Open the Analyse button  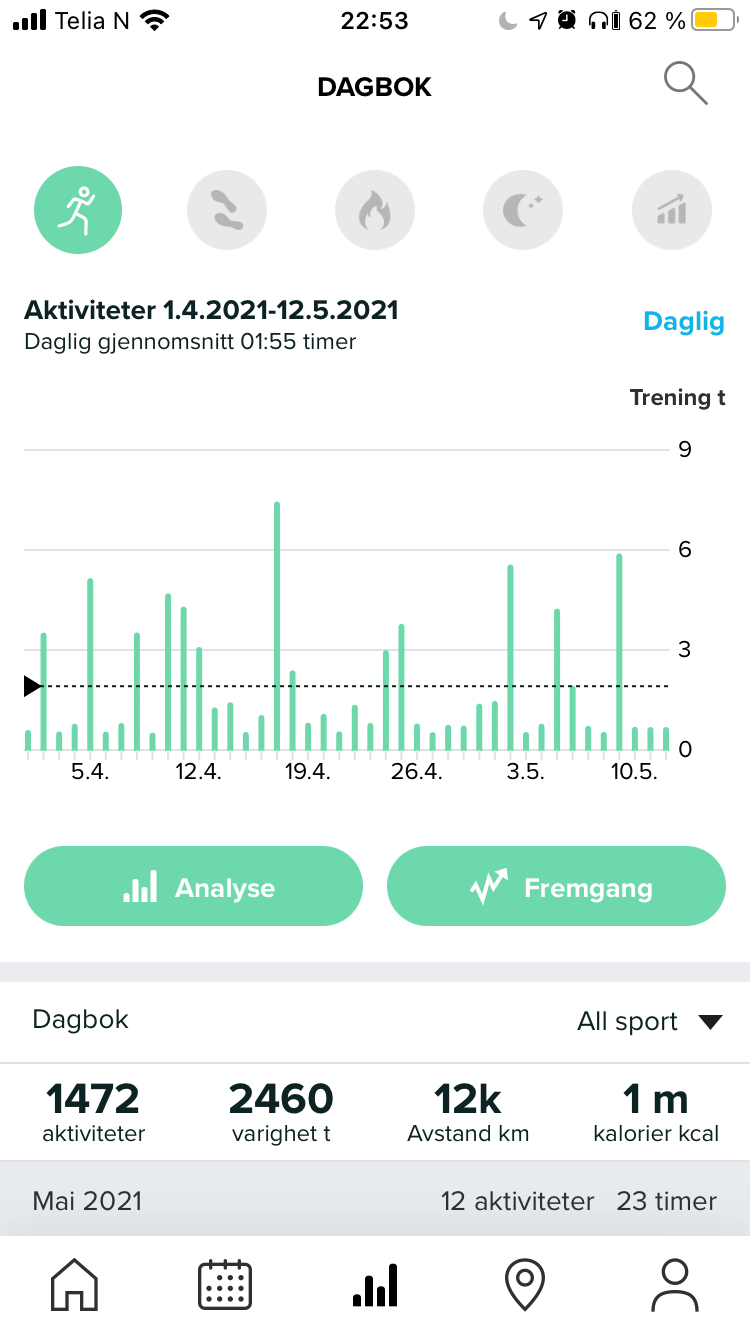click(x=193, y=886)
